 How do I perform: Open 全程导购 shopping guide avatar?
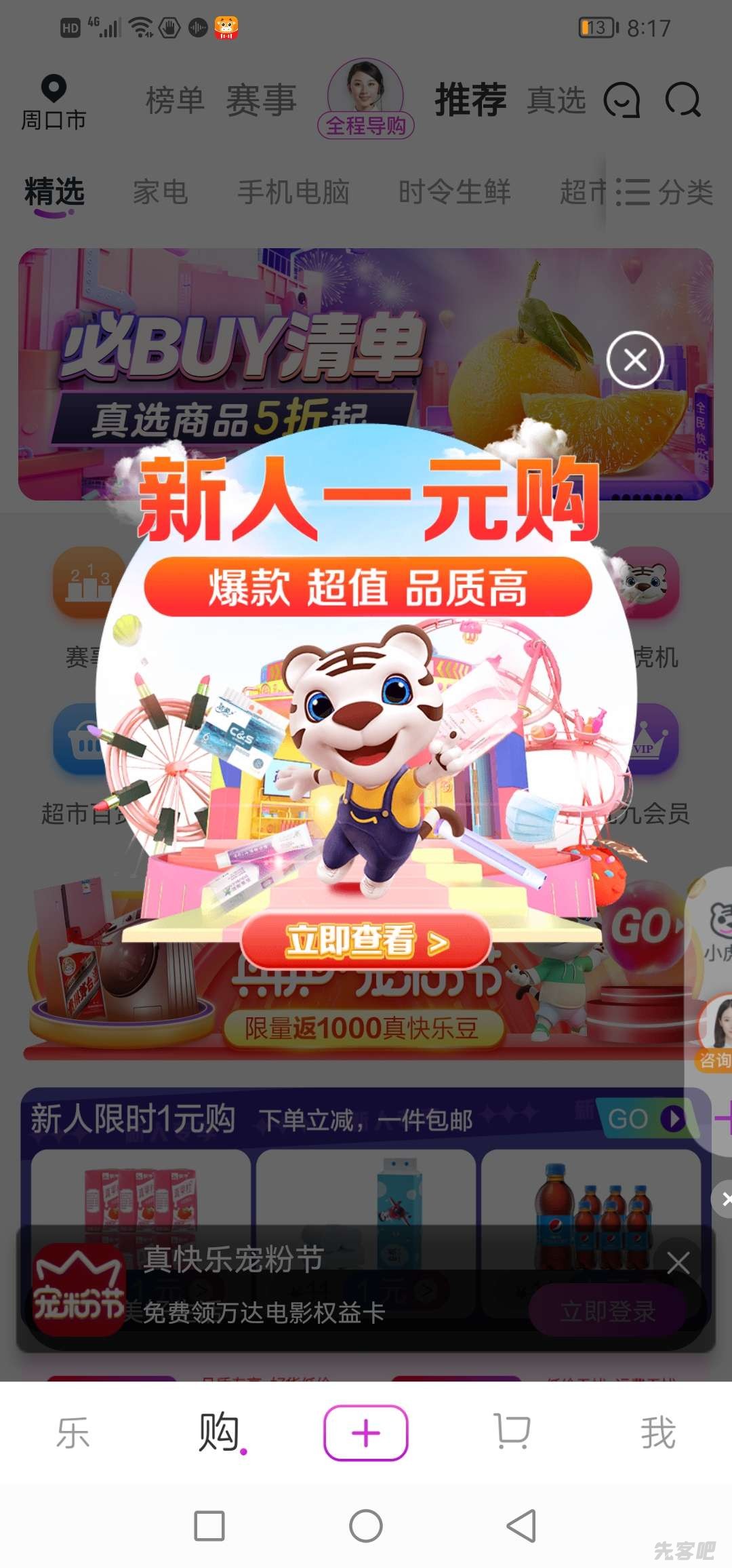(366, 99)
